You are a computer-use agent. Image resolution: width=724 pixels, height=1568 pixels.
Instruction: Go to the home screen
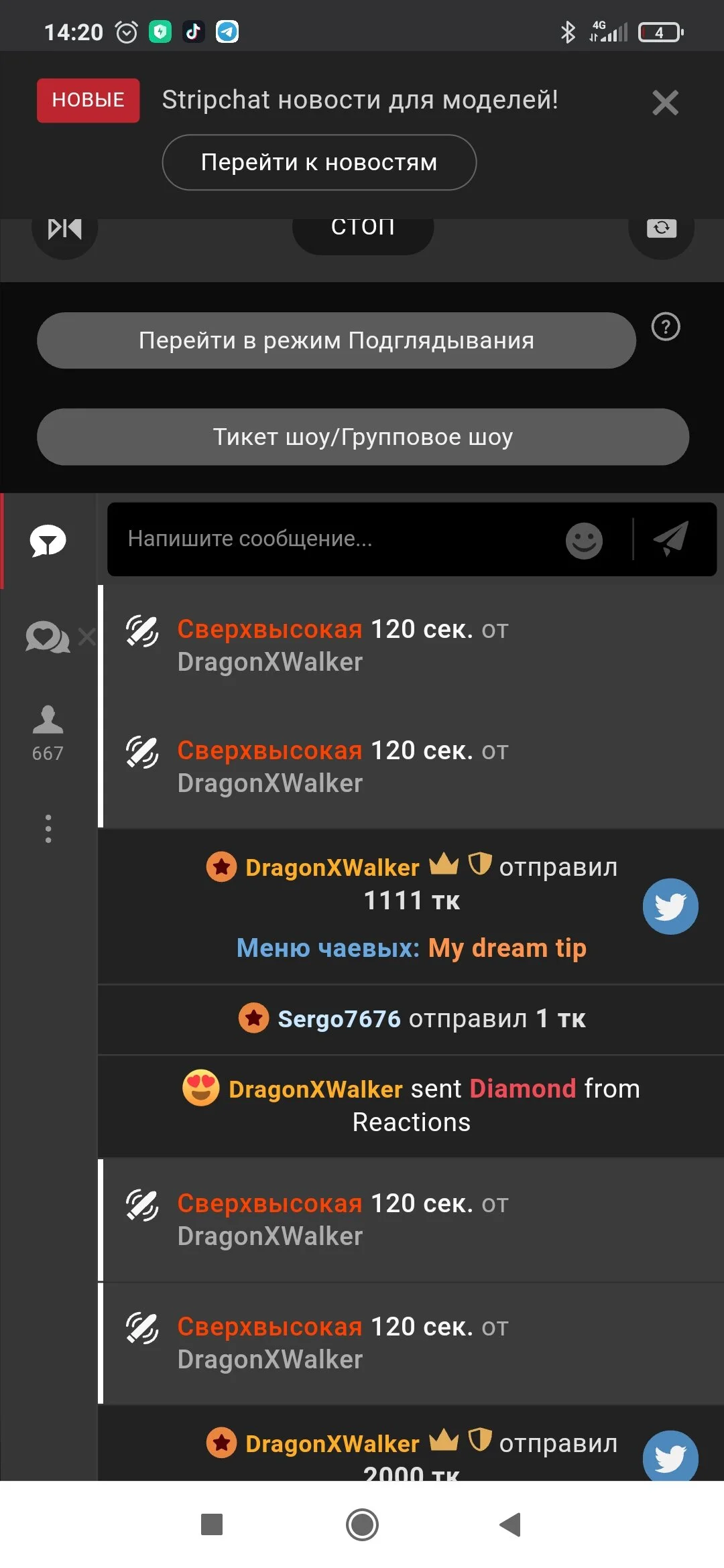pos(362,1524)
